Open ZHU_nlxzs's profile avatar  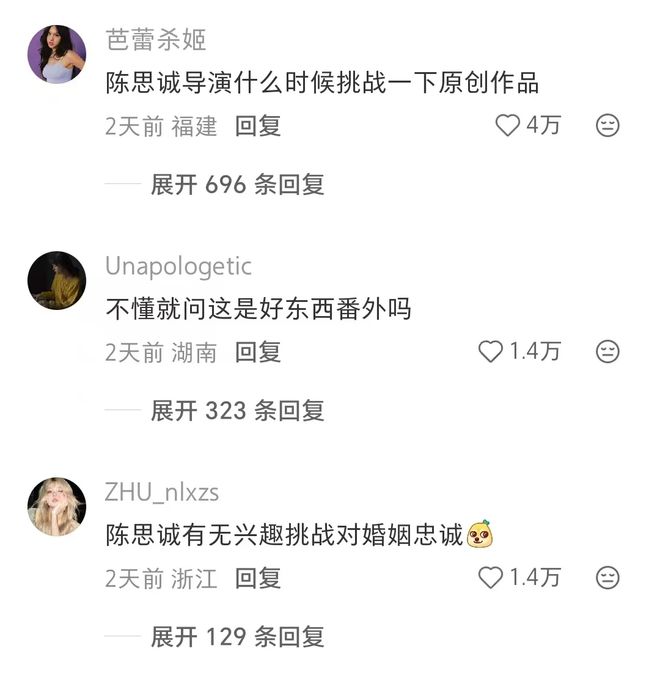(56, 506)
